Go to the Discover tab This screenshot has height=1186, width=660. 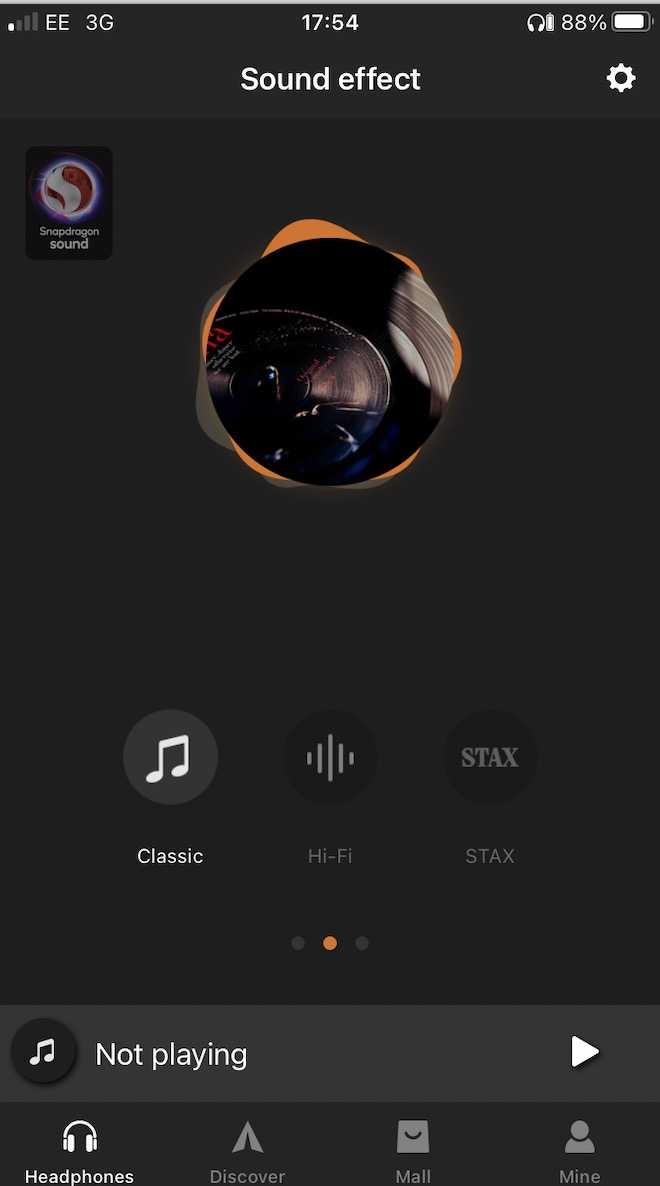tap(247, 1152)
